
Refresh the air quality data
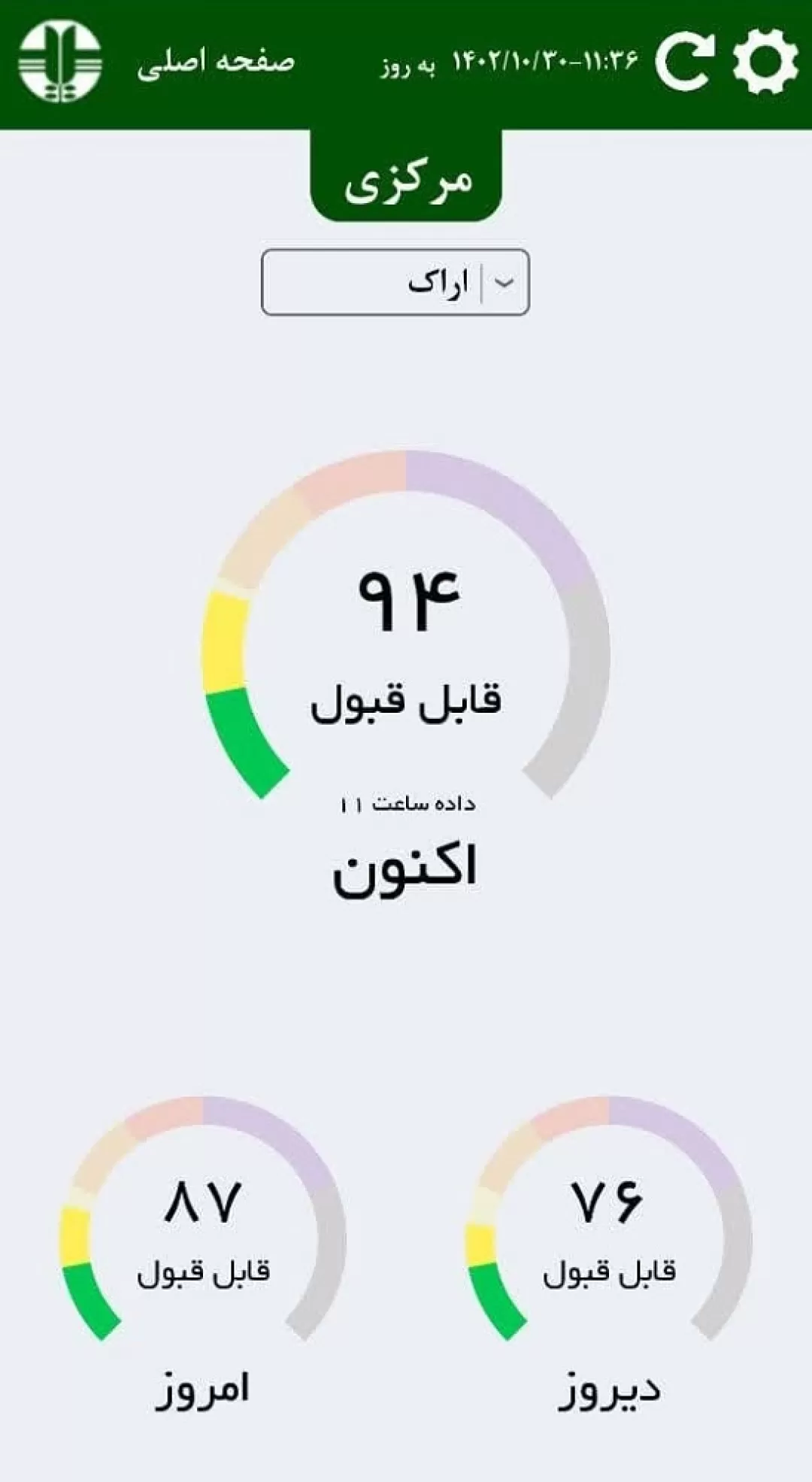point(685,62)
